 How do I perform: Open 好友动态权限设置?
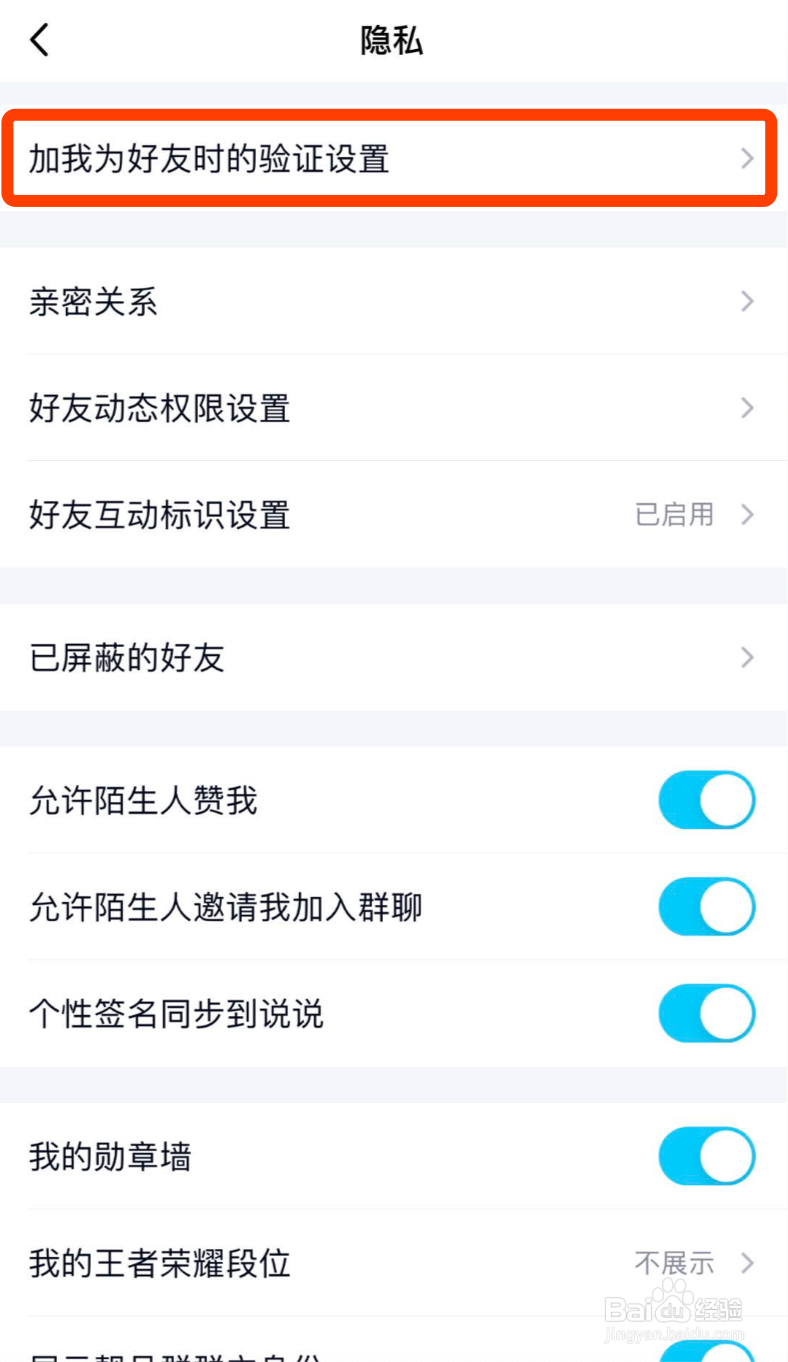tap(390, 408)
